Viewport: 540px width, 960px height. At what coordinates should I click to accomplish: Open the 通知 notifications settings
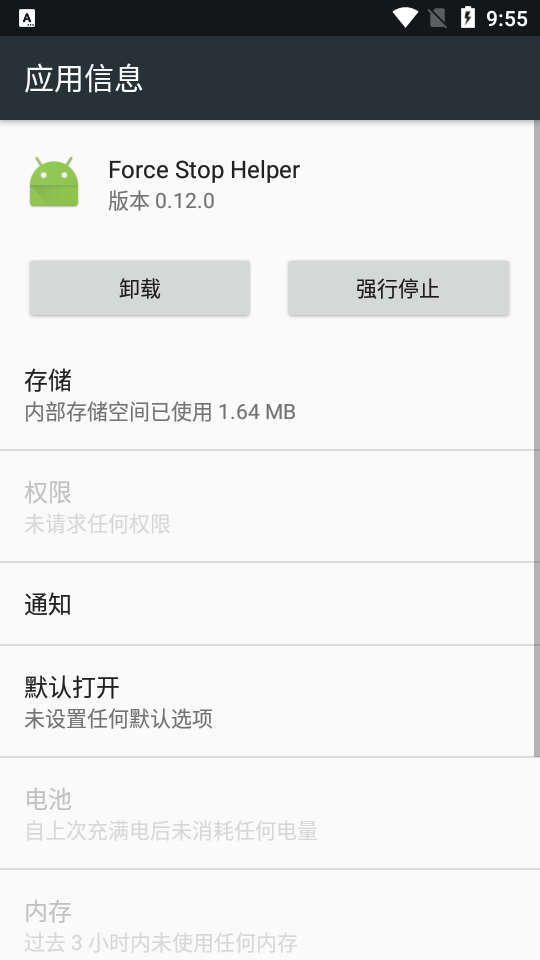point(267,604)
